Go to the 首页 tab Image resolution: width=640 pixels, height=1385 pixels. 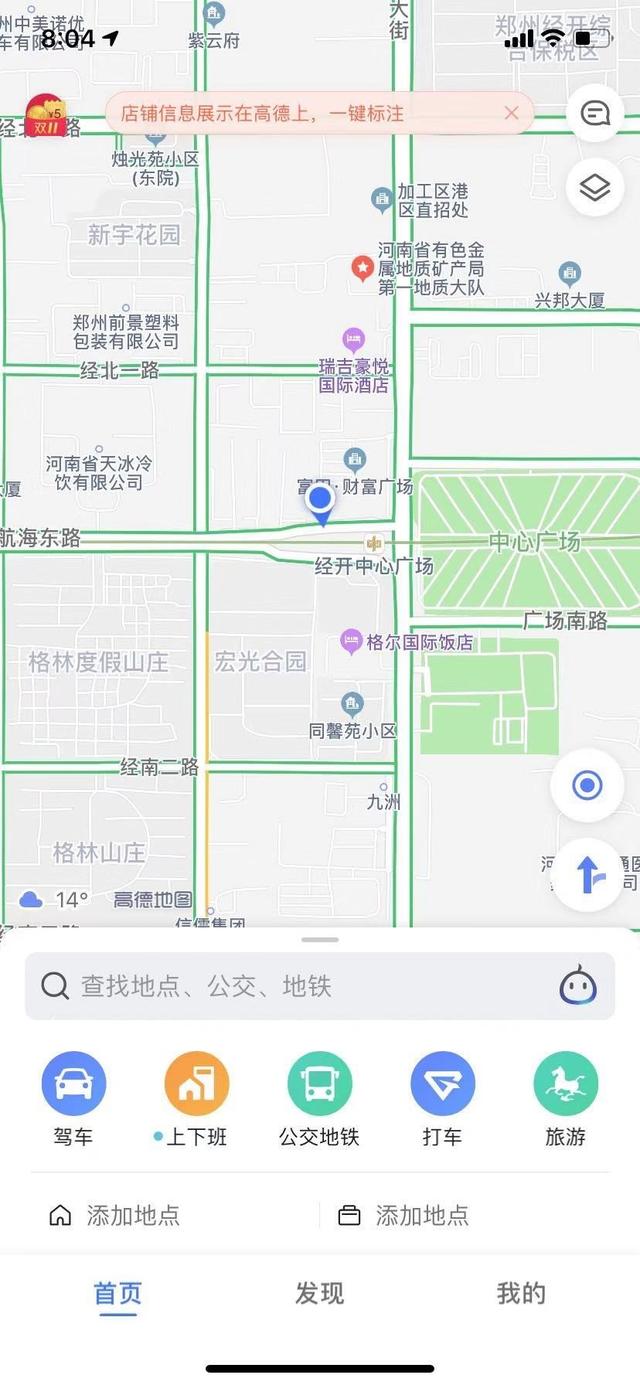tap(118, 1293)
